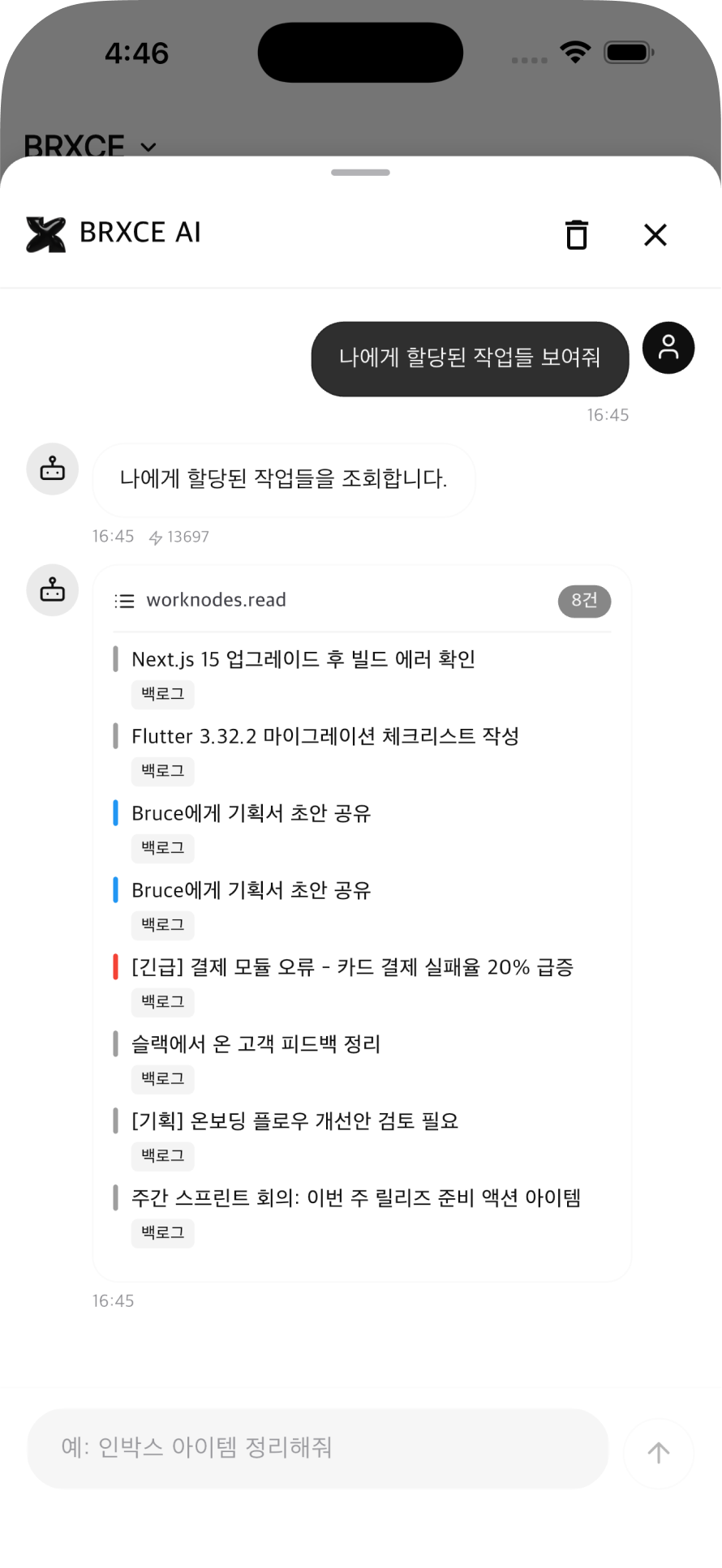This screenshot has height=1568, width=722.
Task: Open the user profile avatar icon
Action: point(668,347)
